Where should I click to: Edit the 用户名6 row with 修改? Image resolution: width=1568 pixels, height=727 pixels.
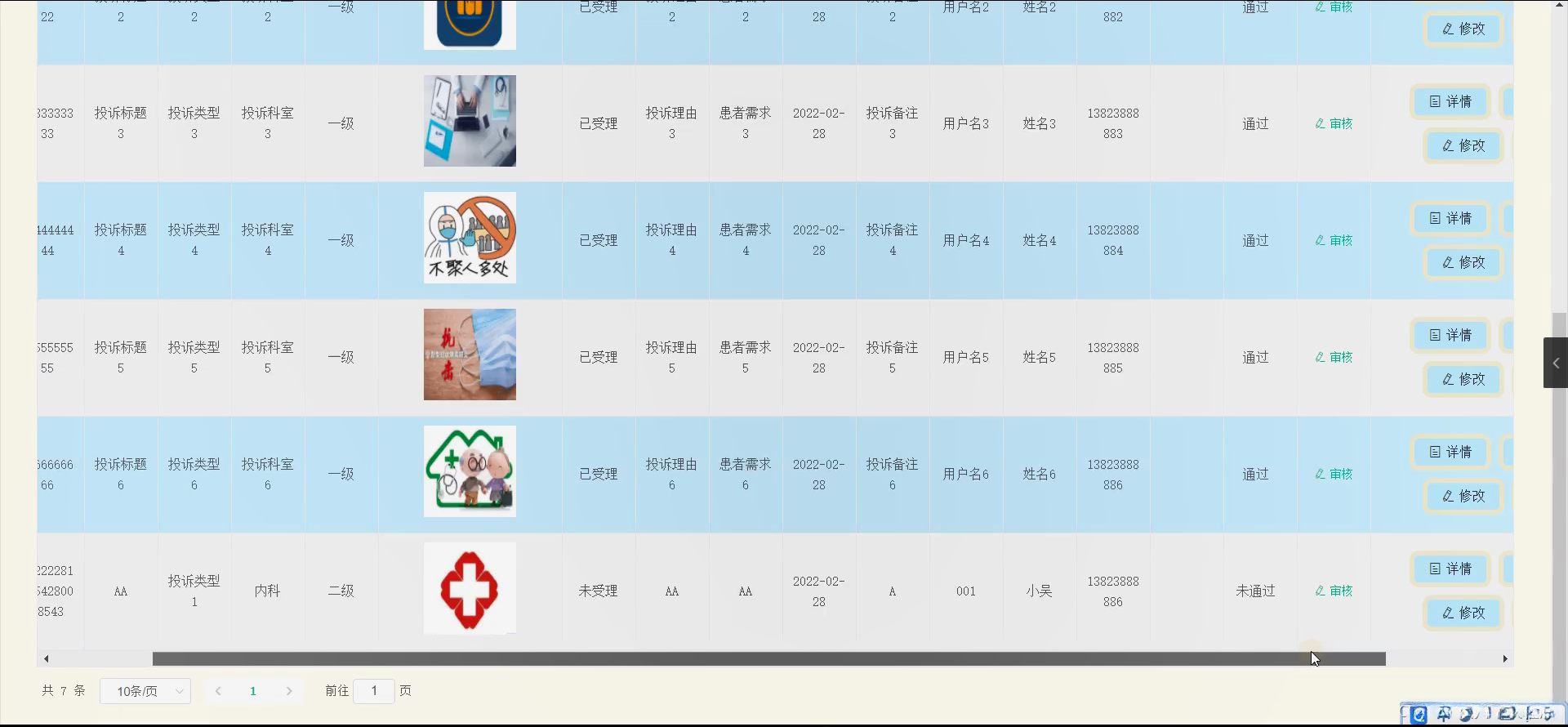click(x=1463, y=497)
